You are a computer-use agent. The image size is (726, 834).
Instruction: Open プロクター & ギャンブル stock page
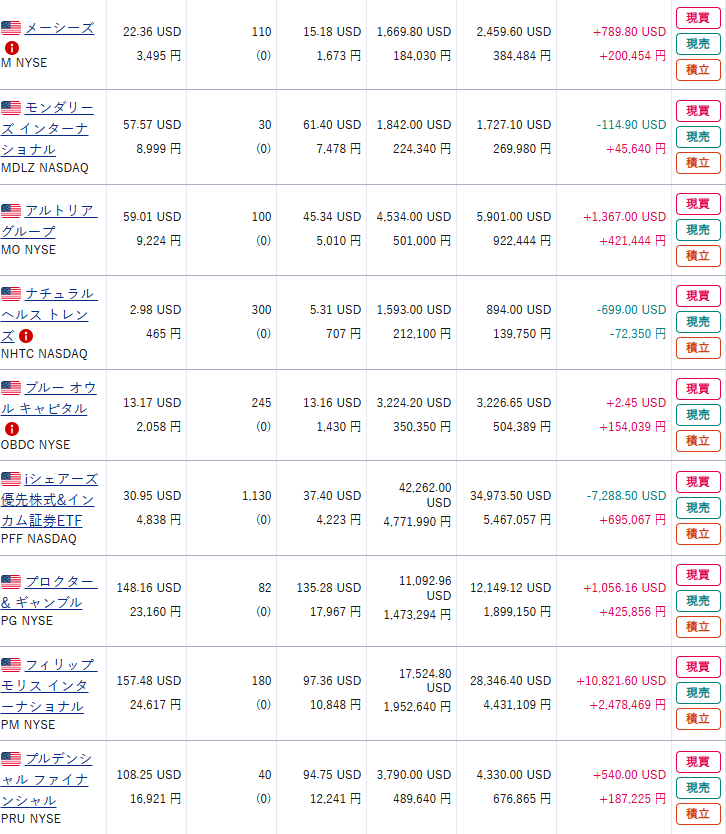point(60,582)
